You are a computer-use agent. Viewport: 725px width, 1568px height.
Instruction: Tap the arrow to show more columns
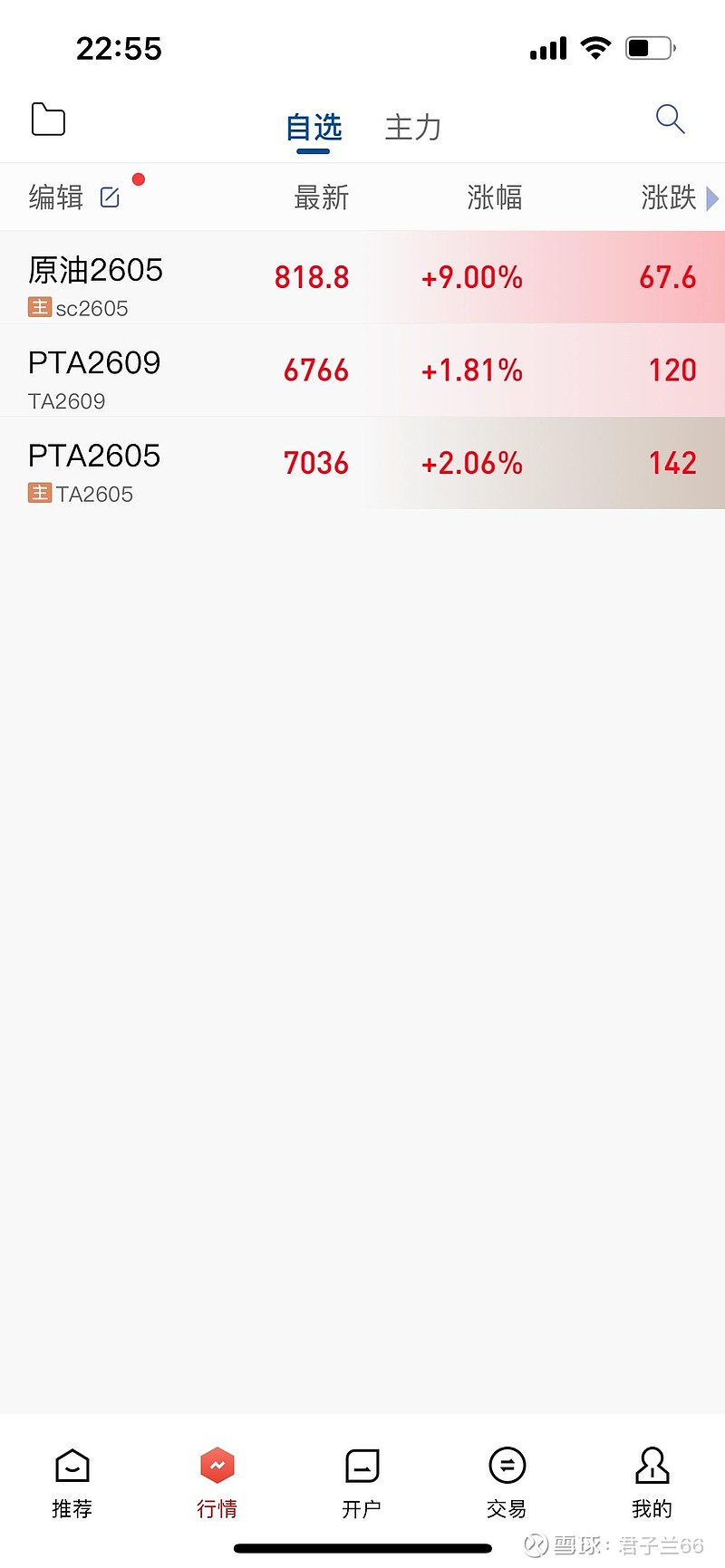pyautogui.click(x=712, y=197)
